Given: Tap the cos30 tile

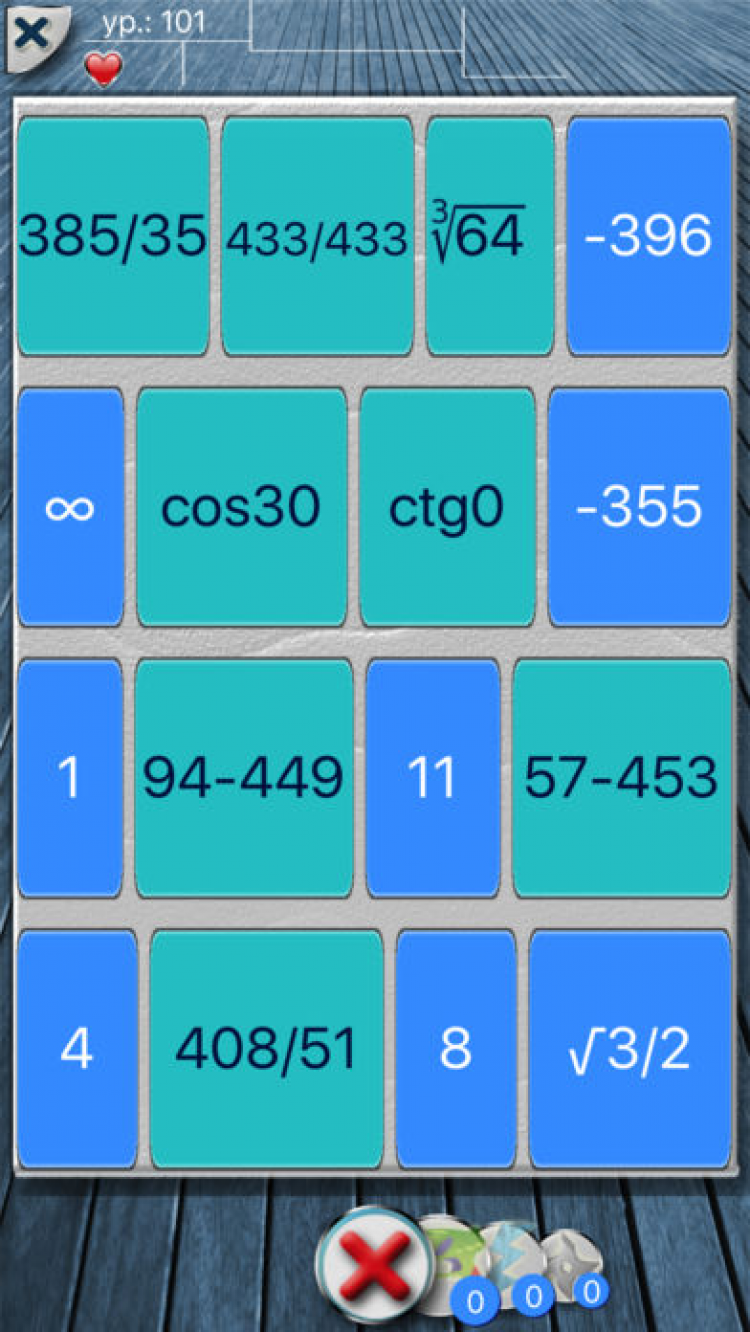Looking at the screenshot, I should tap(241, 507).
